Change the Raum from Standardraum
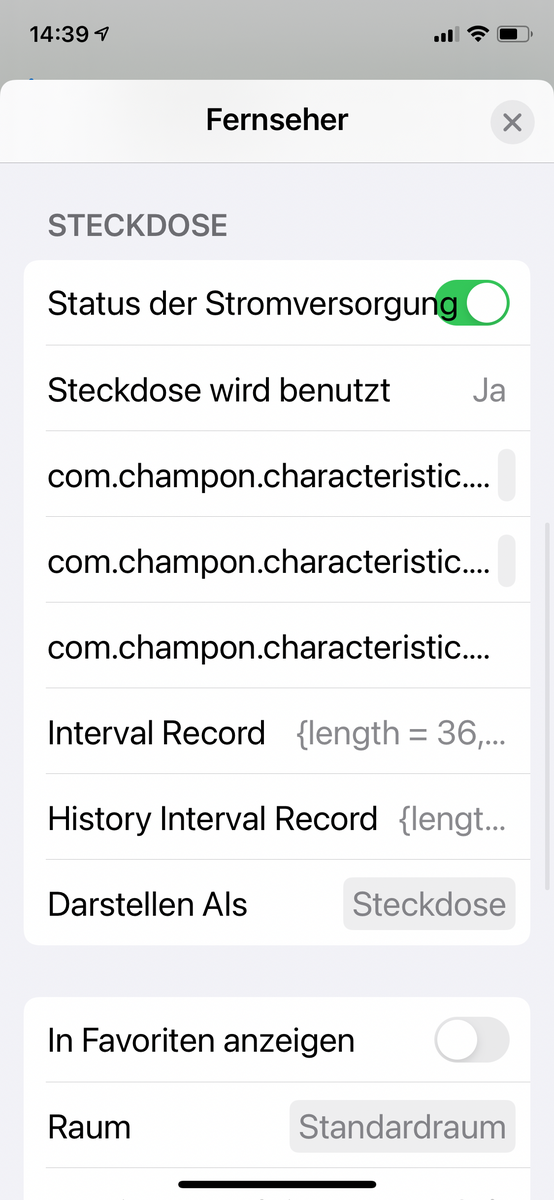The width and height of the screenshot is (554, 1200). click(402, 1128)
